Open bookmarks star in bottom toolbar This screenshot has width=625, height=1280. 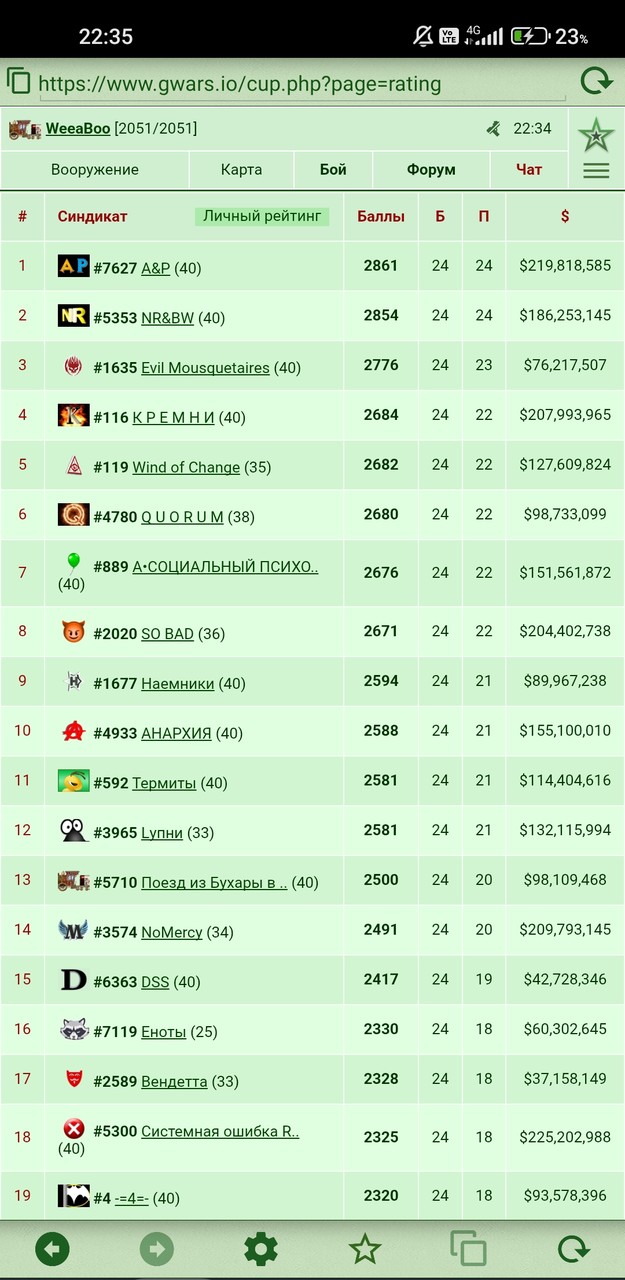[365, 1249]
